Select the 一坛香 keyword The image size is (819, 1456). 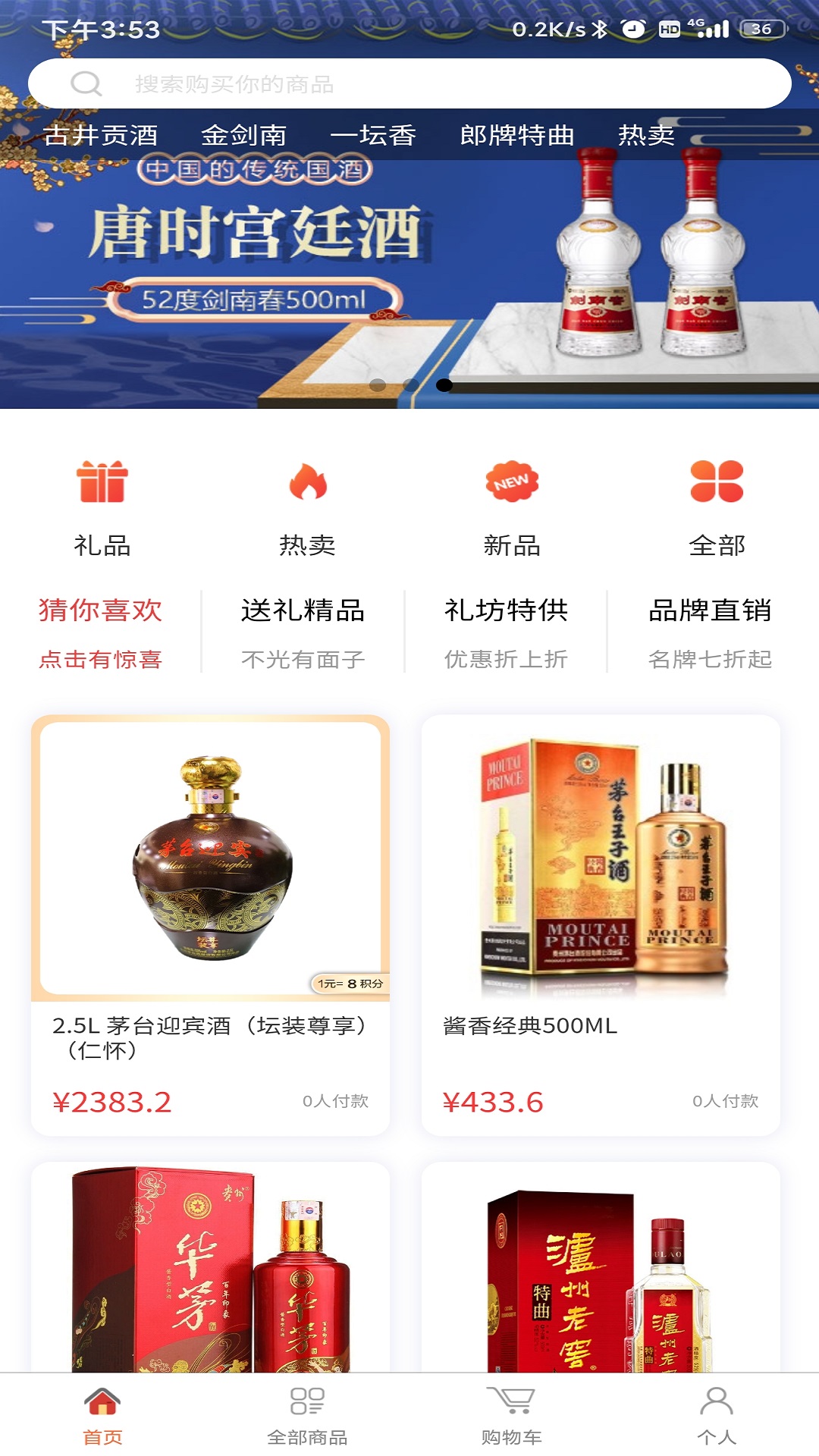click(x=372, y=135)
